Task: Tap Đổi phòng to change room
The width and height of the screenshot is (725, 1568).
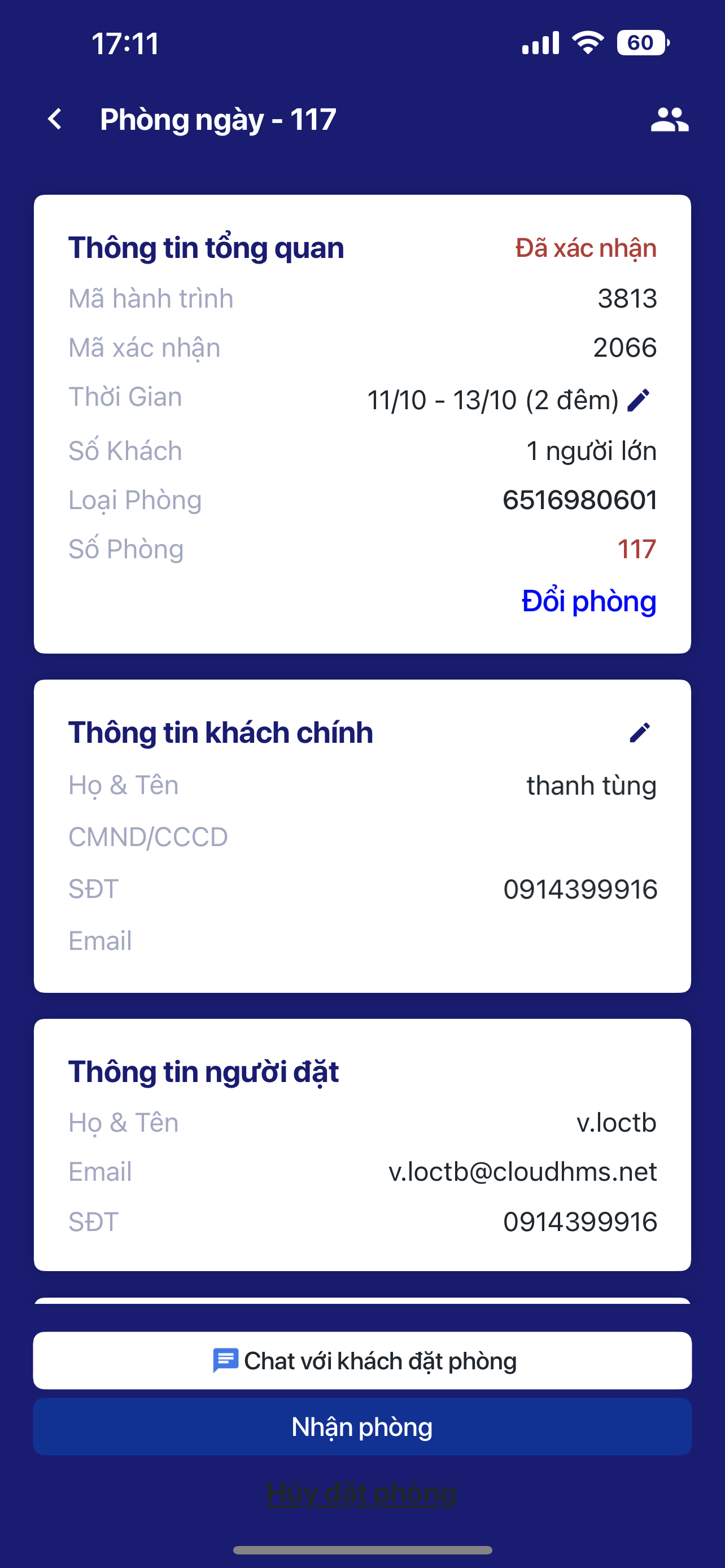Action: (589, 601)
